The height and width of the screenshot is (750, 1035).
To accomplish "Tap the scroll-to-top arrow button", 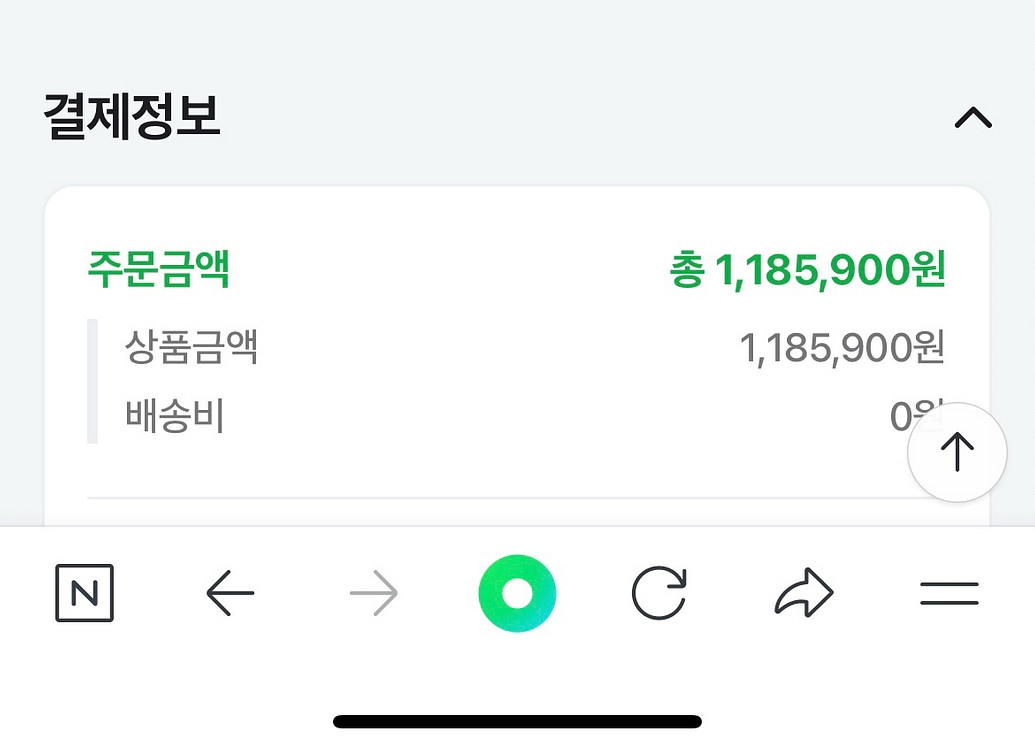I will tap(957, 452).
